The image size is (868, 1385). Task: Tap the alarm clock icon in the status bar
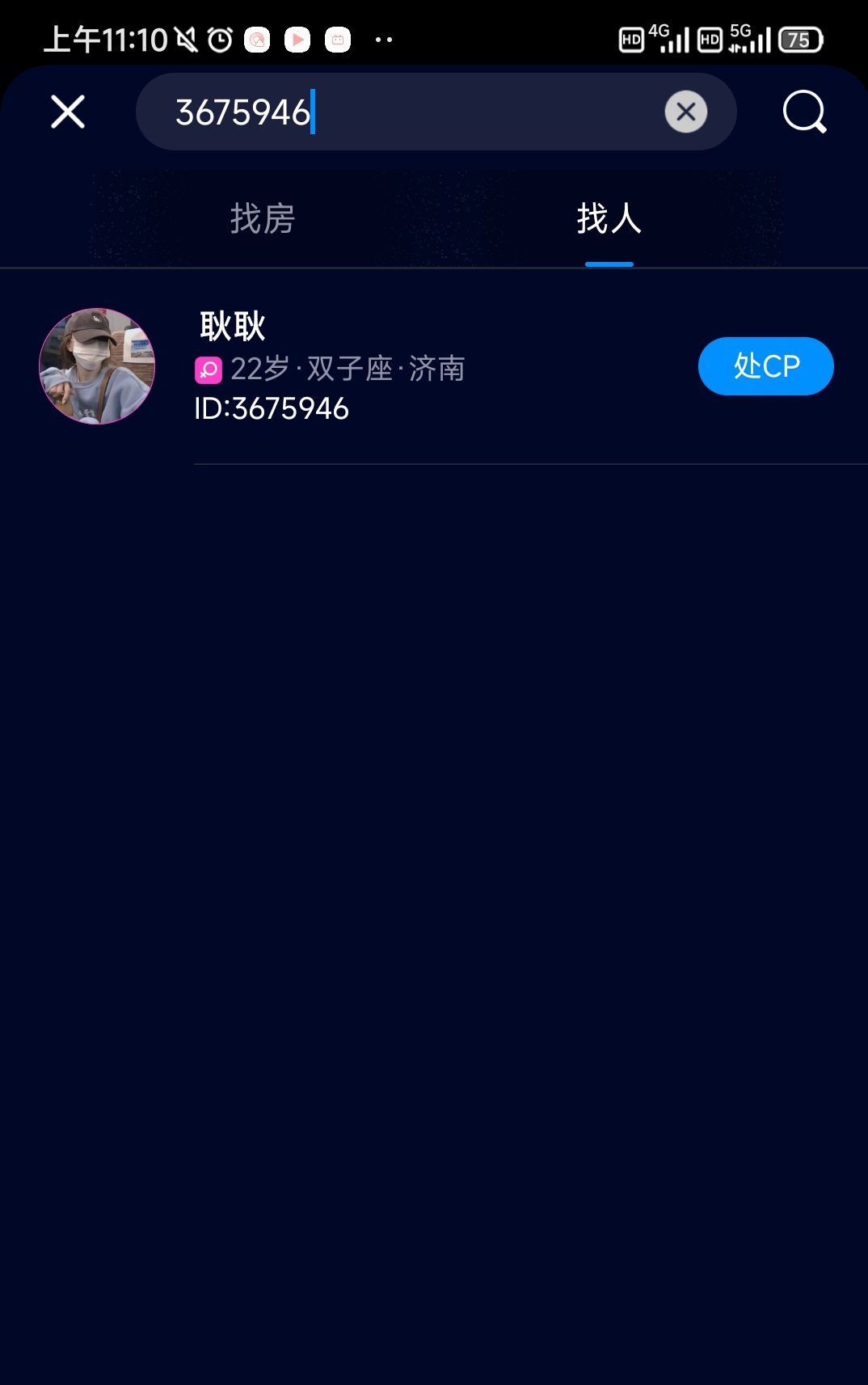coord(219,38)
